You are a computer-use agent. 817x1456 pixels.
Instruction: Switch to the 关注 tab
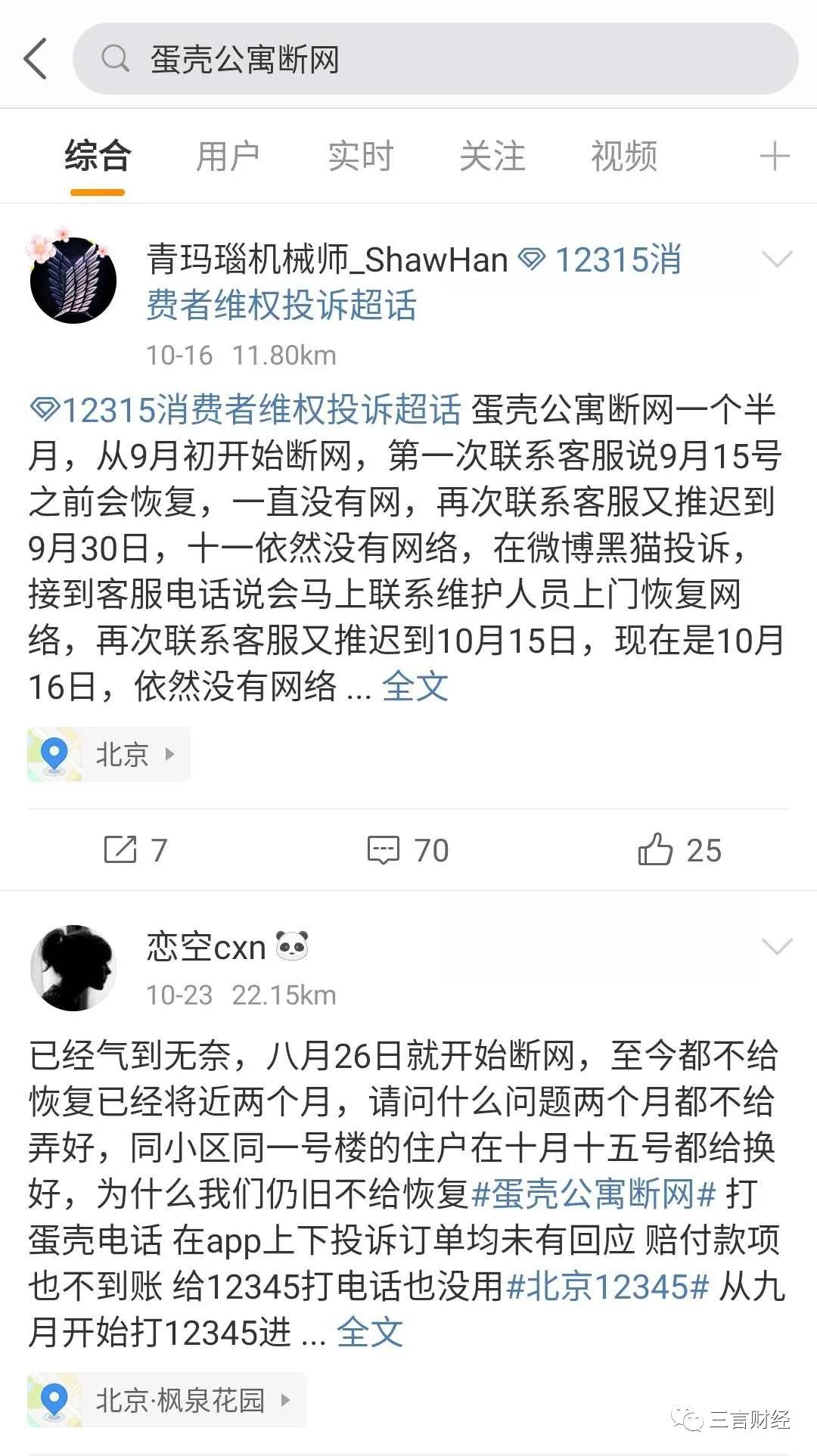click(x=492, y=157)
